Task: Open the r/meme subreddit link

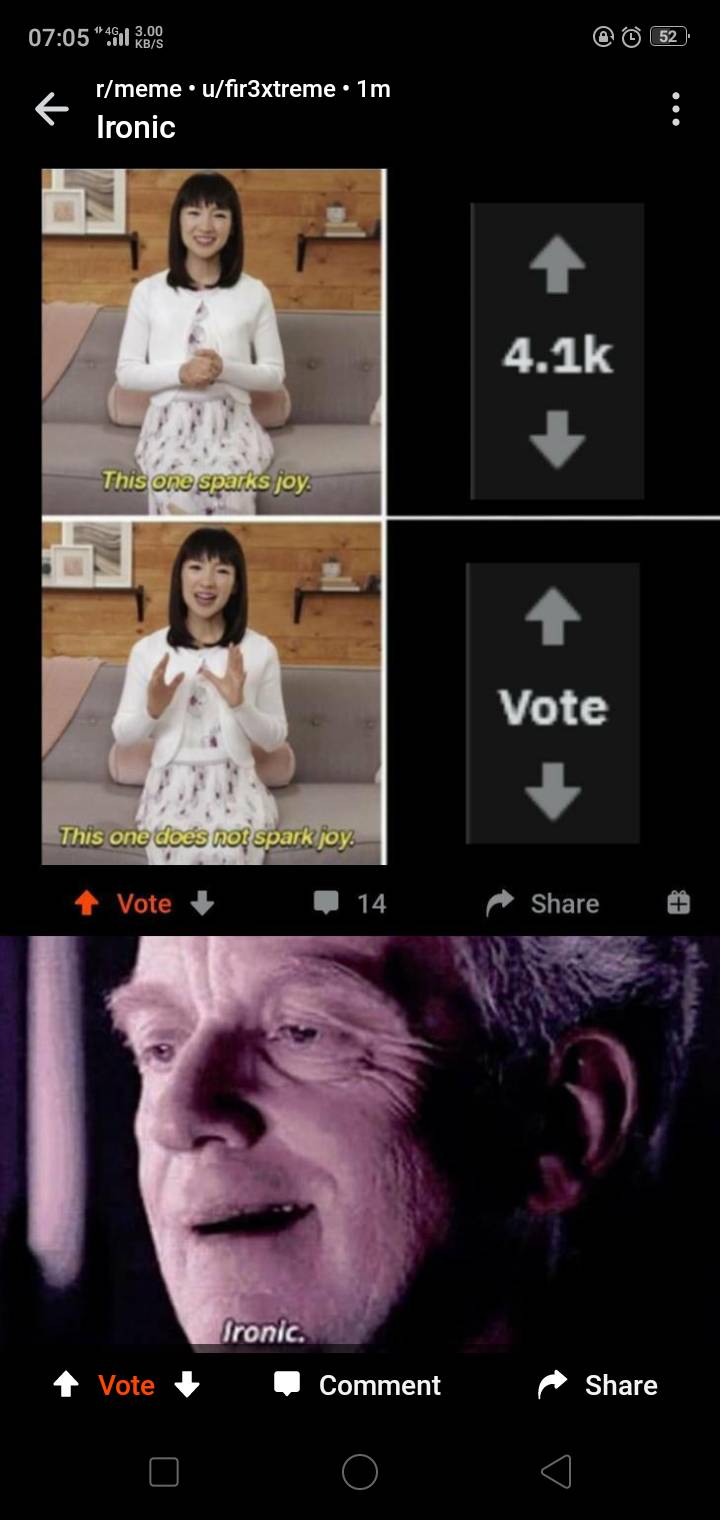Action: 138,89
